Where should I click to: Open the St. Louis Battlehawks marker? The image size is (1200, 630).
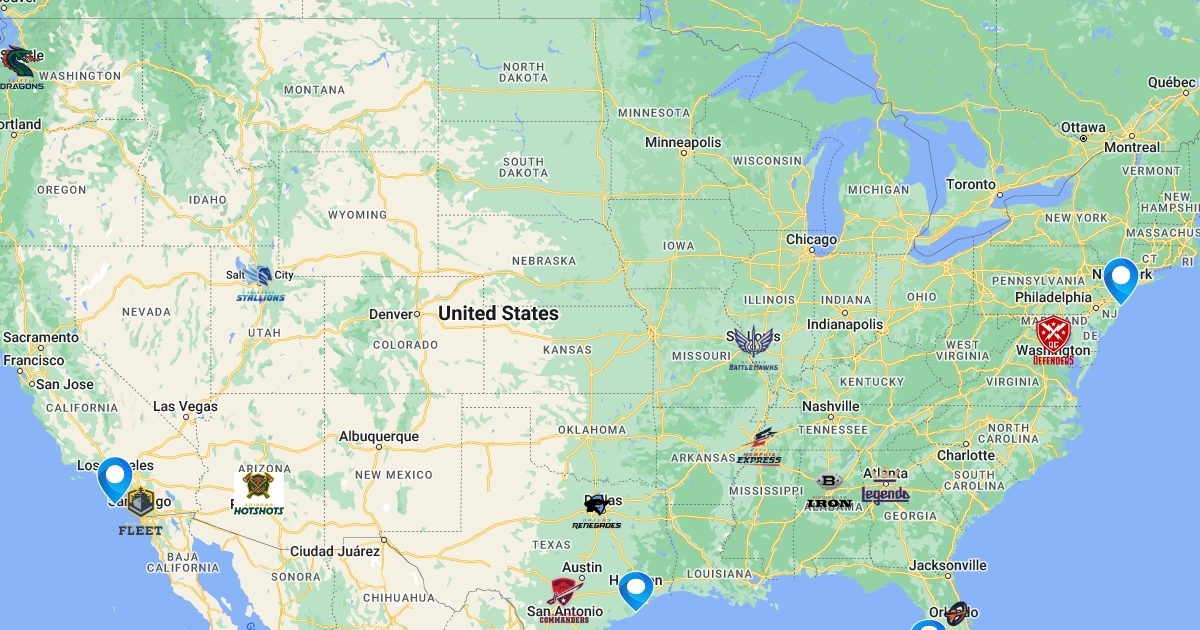coord(754,348)
